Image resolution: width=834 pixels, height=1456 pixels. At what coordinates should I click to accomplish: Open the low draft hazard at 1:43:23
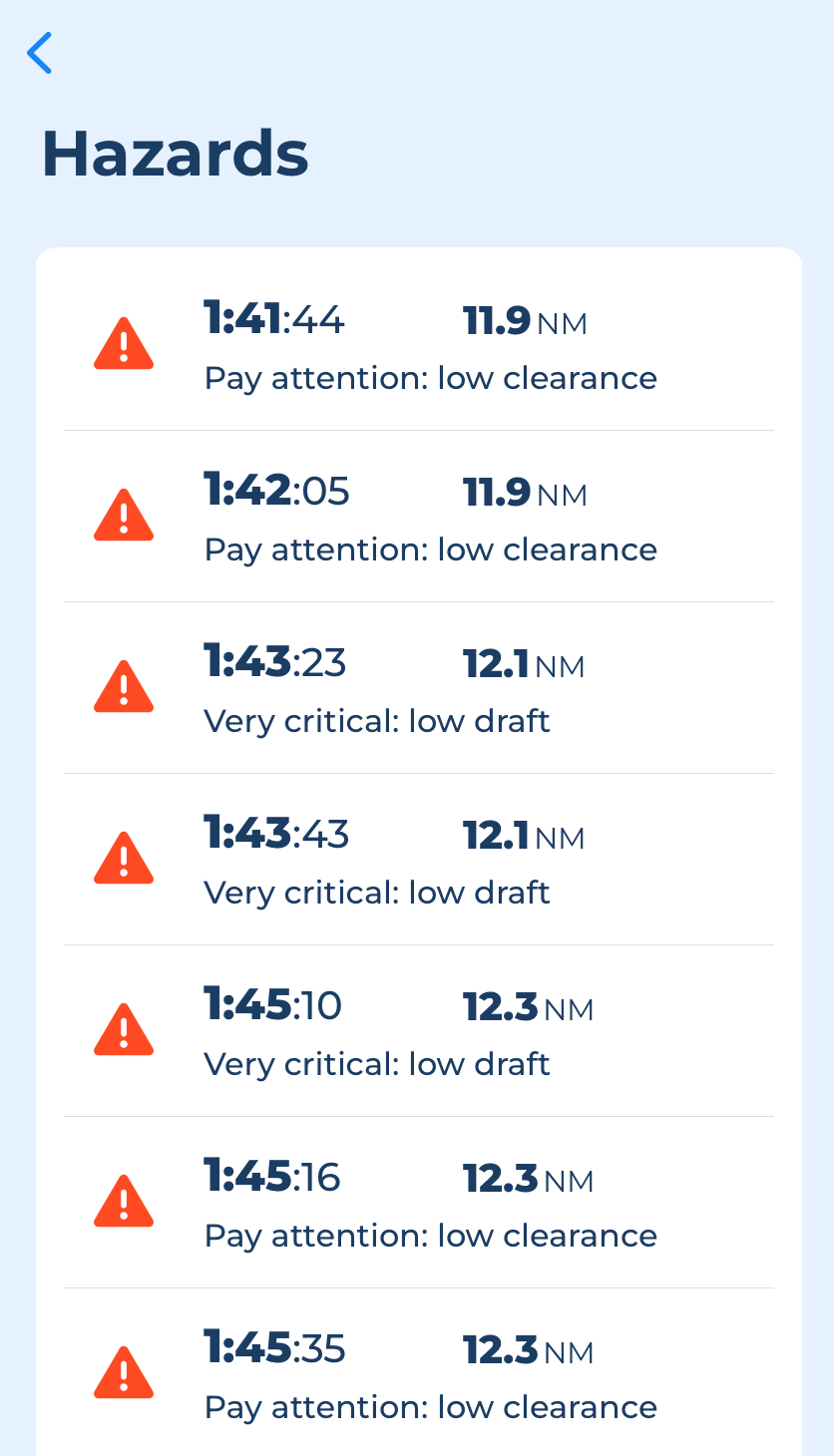[419, 688]
